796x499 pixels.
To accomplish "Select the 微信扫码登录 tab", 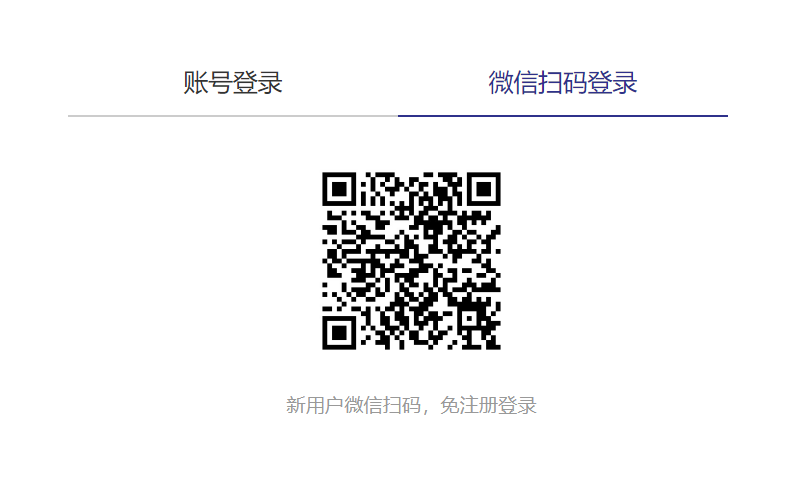I will click(x=562, y=83).
